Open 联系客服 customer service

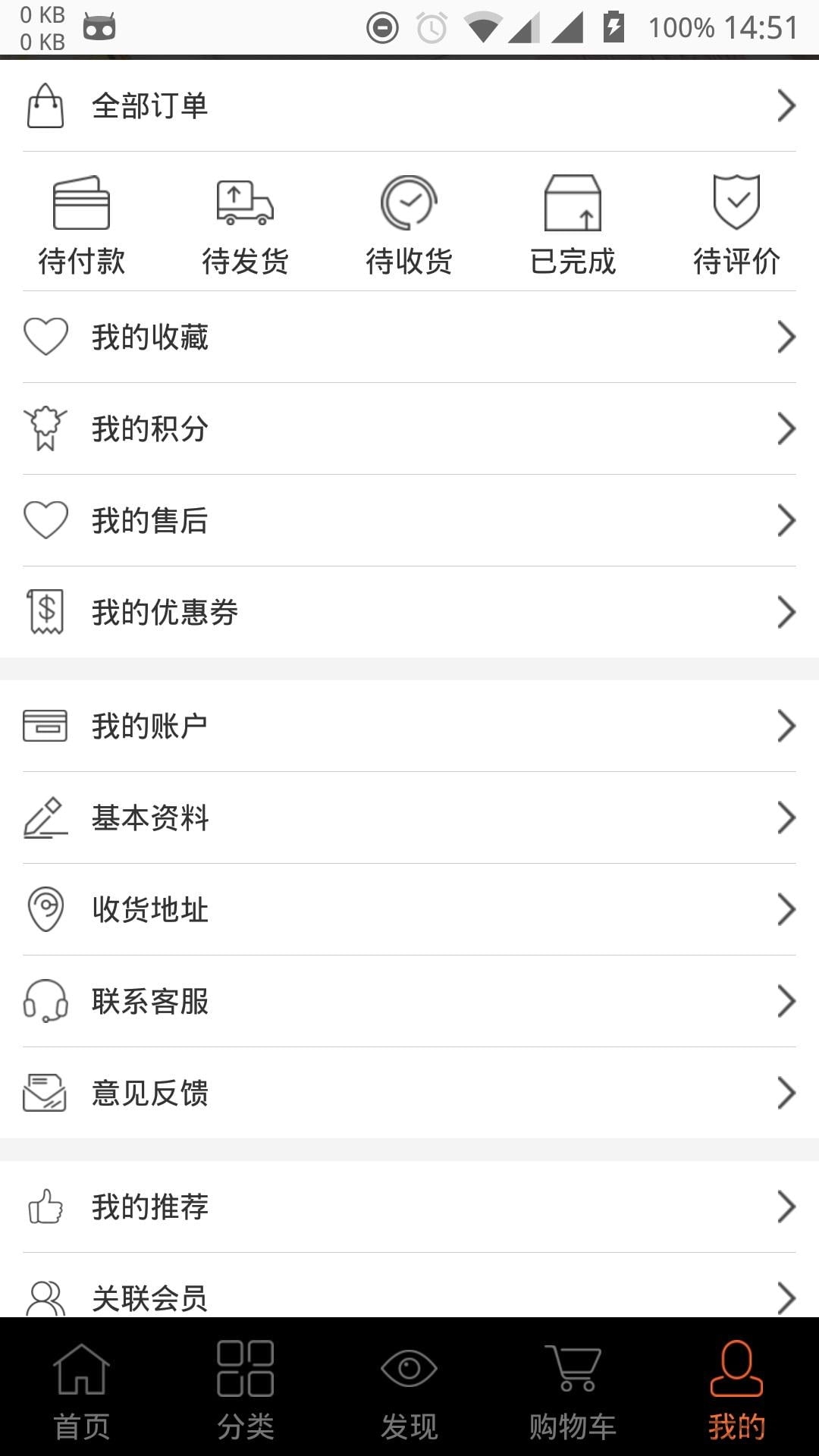pyautogui.click(x=409, y=1002)
